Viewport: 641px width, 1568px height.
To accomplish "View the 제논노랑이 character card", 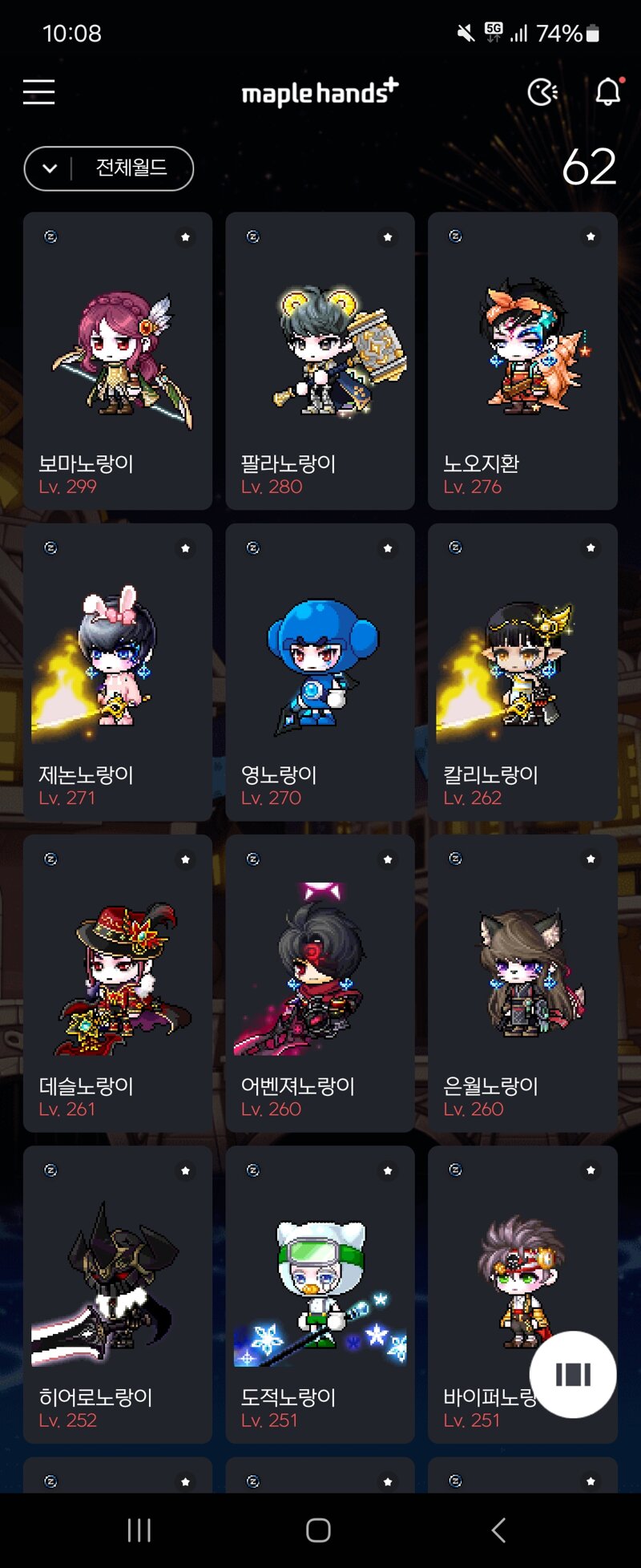I will (x=118, y=672).
